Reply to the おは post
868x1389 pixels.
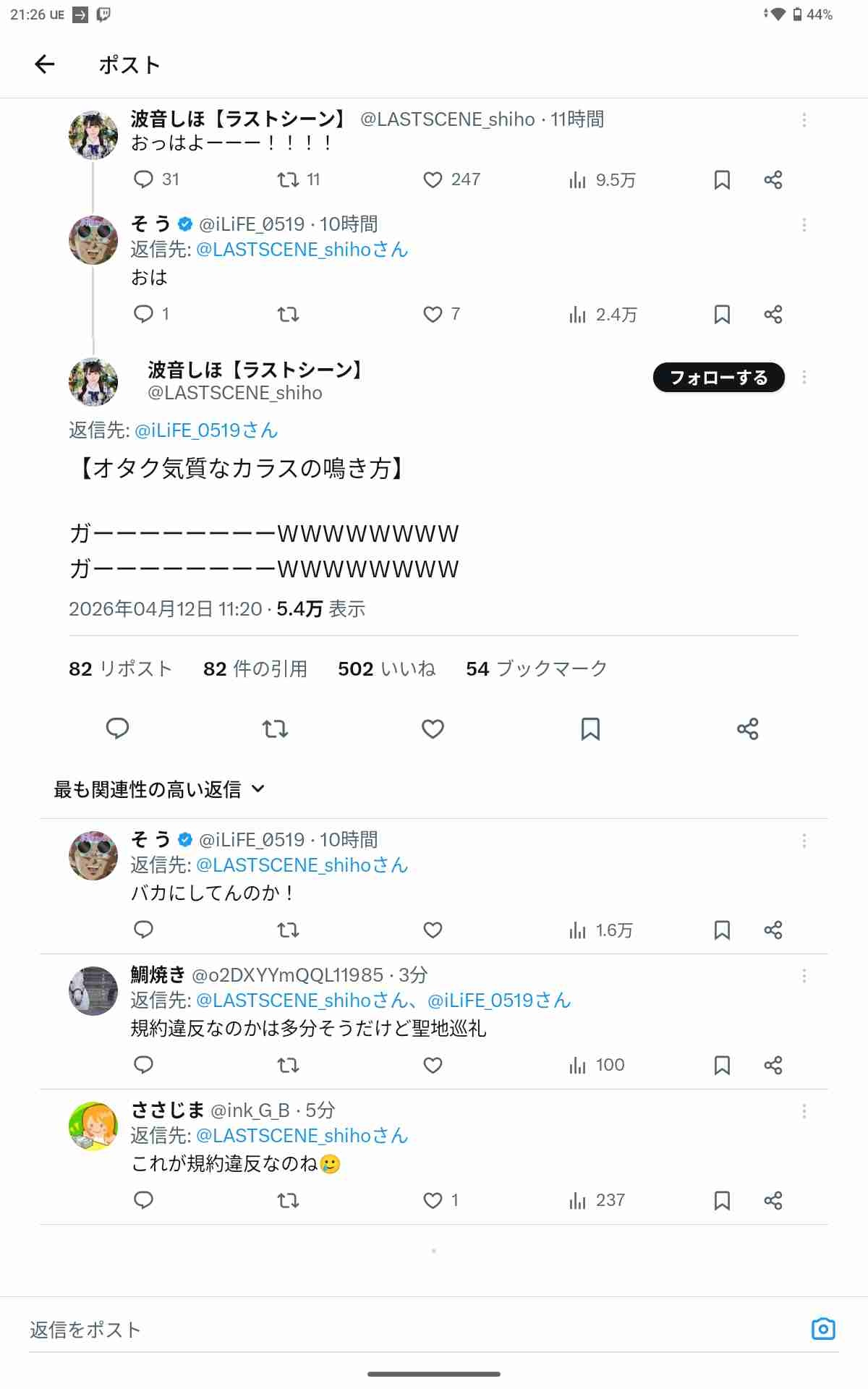[x=143, y=314]
